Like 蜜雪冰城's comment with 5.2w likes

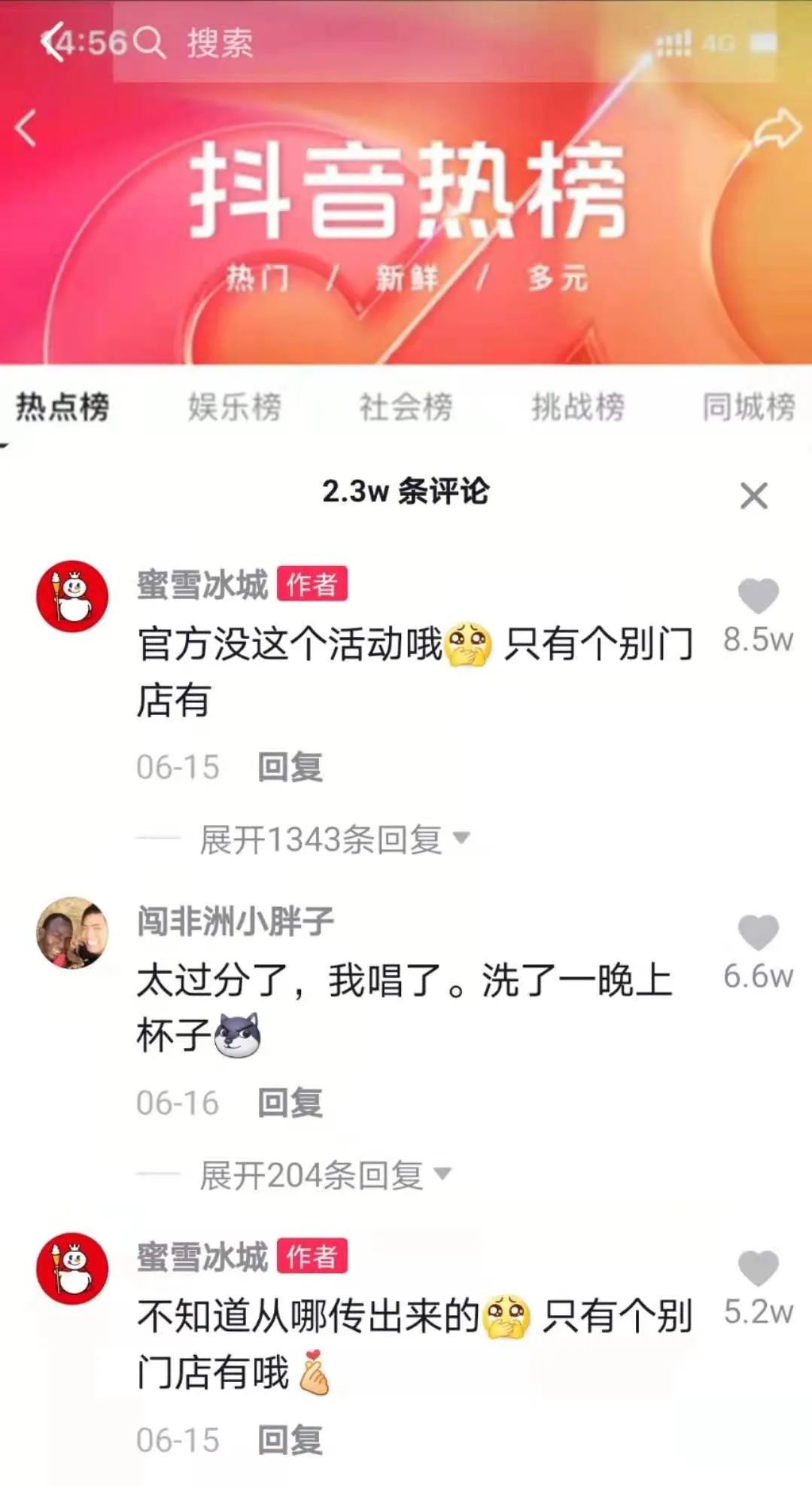point(758,1268)
